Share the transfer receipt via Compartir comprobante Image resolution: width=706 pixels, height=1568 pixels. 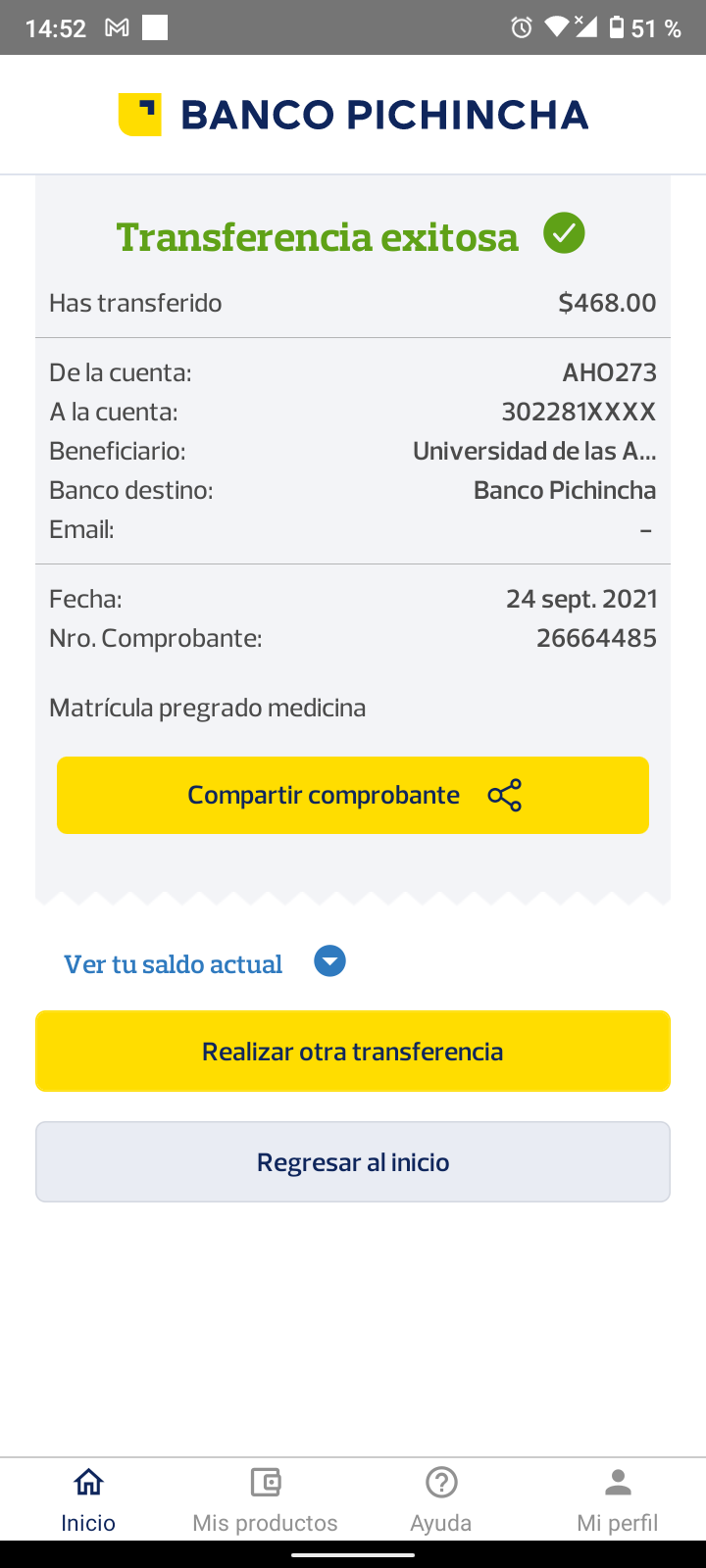(353, 795)
